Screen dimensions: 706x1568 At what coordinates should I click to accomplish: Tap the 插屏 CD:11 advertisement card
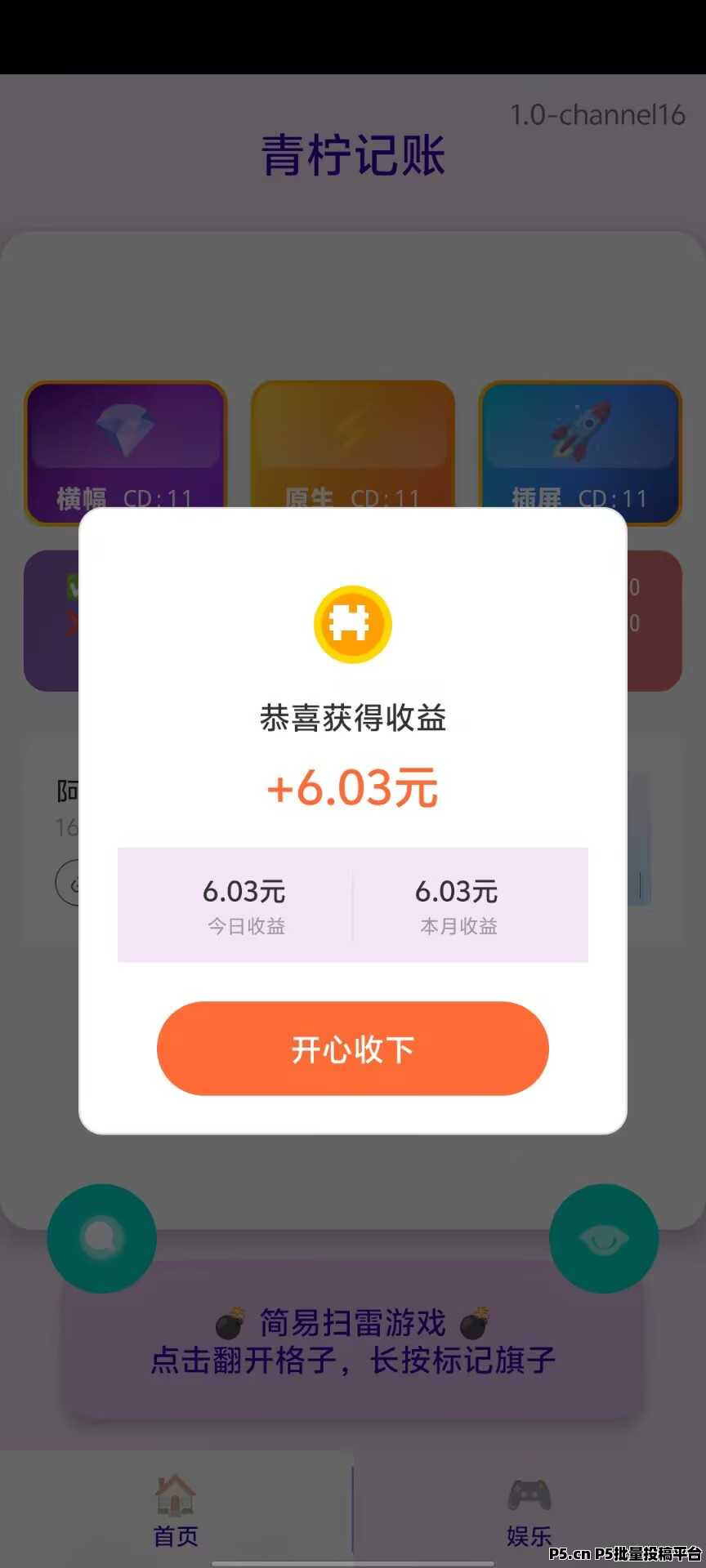(x=579, y=452)
